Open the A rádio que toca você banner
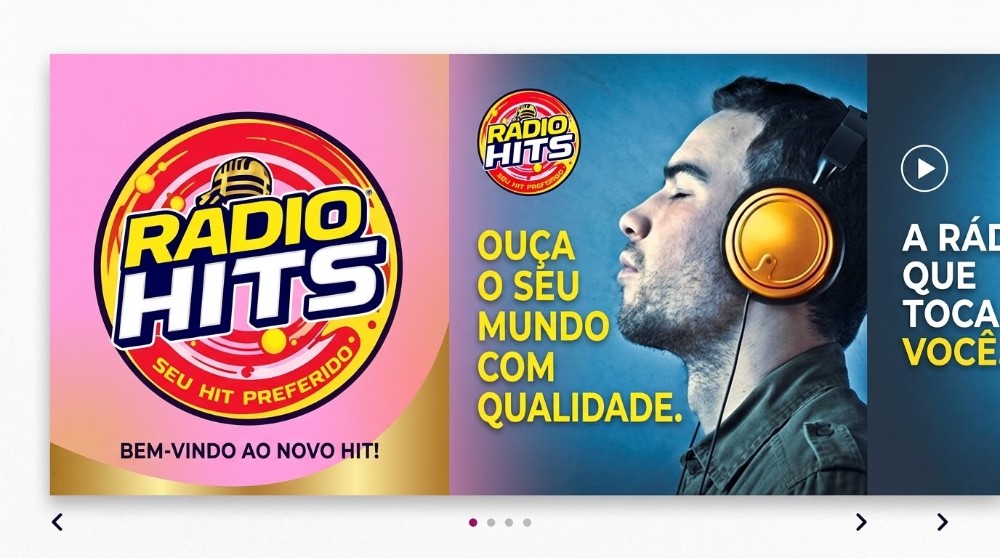Image resolution: width=1000 pixels, height=558 pixels. click(933, 274)
